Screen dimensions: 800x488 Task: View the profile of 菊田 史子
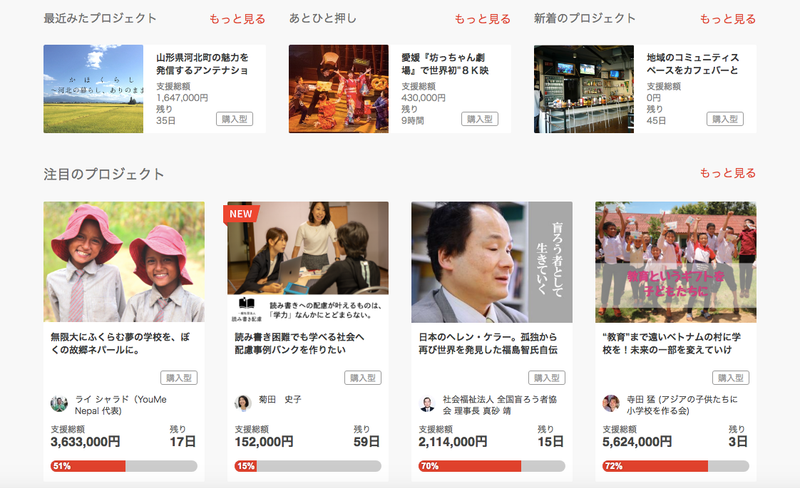pyautogui.click(x=279, y=400)
